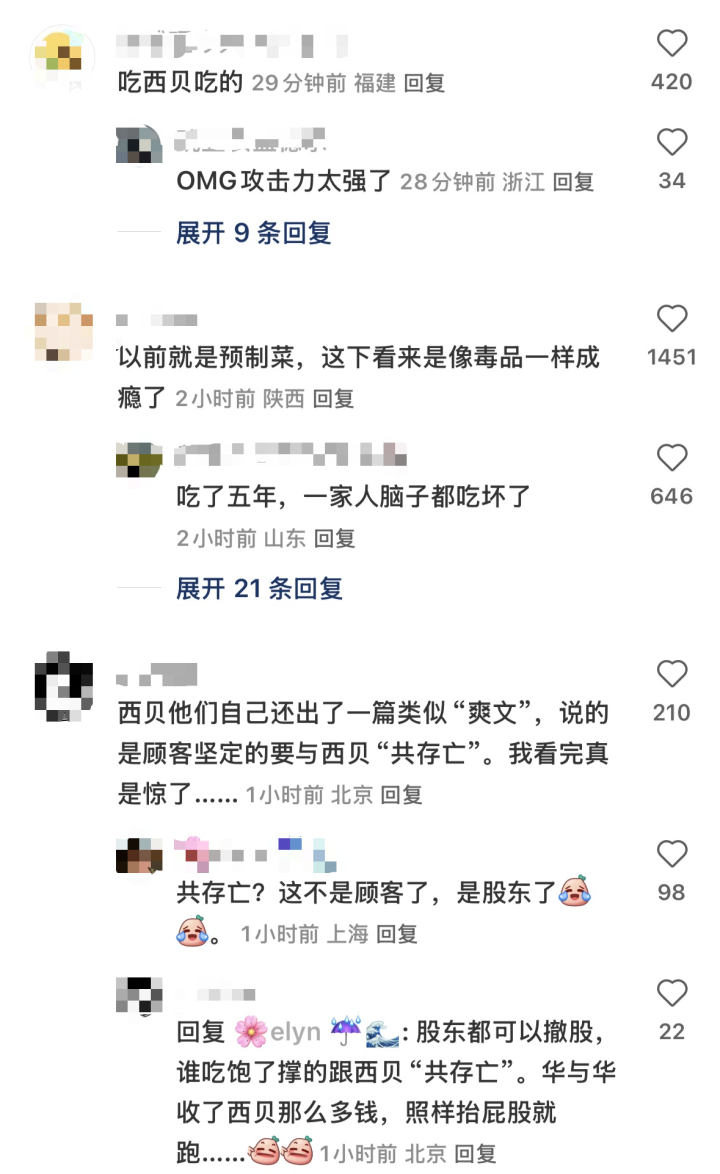Reply to "吃了五年，一家人脑子都吃坏了"
720x1174 pixels.
click(x=334, y=538)
